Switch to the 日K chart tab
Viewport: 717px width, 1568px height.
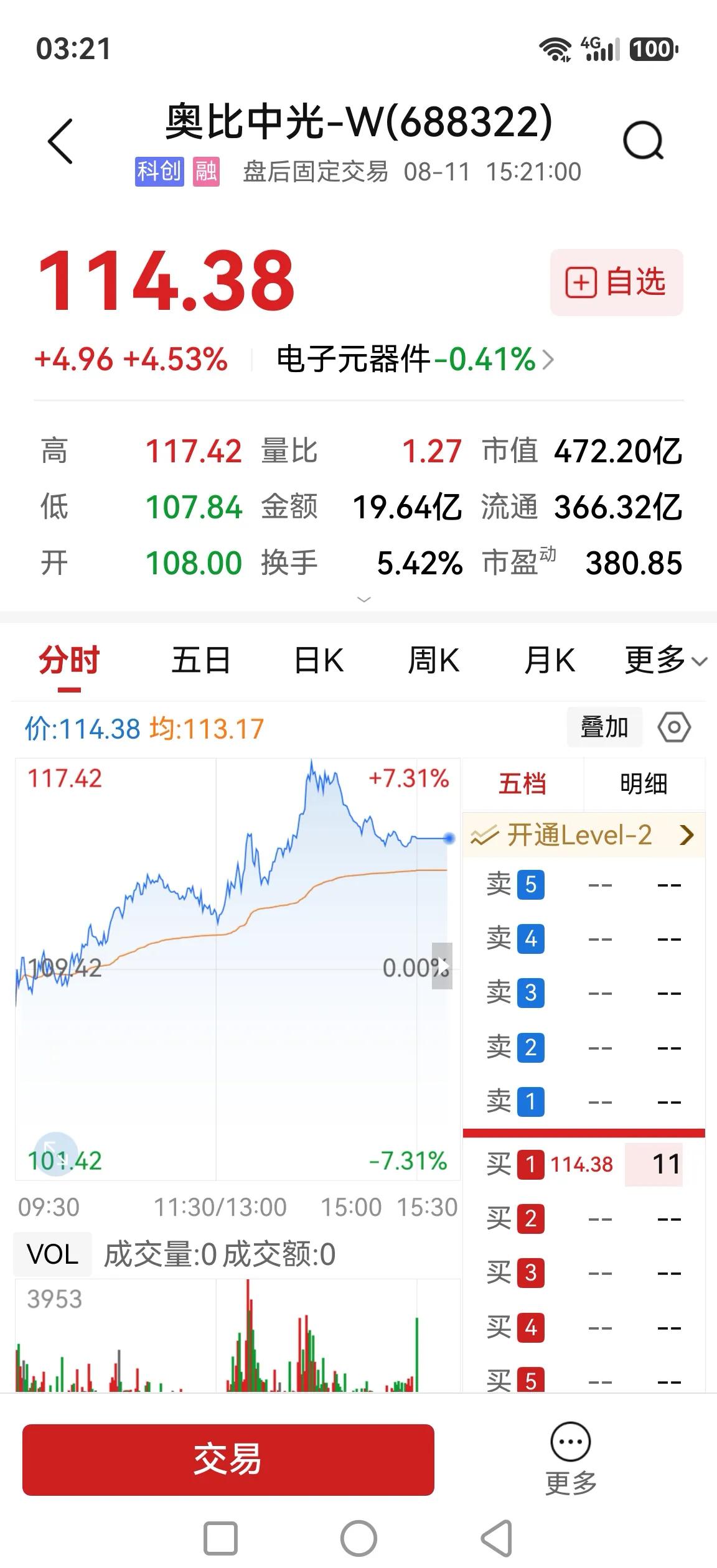tap(319, 660)
